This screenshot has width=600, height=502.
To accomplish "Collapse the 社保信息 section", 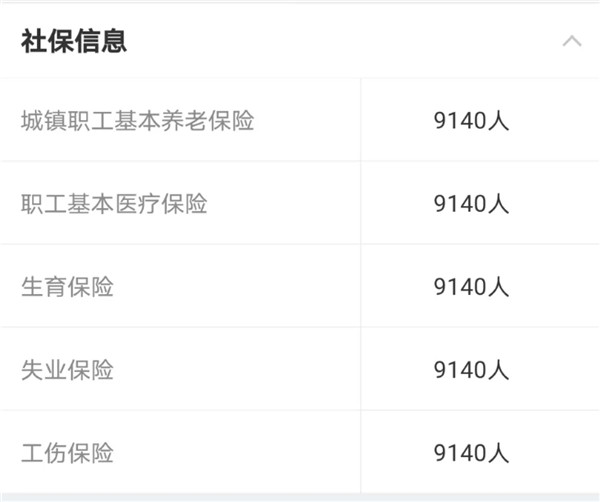I will click(572, 42).
